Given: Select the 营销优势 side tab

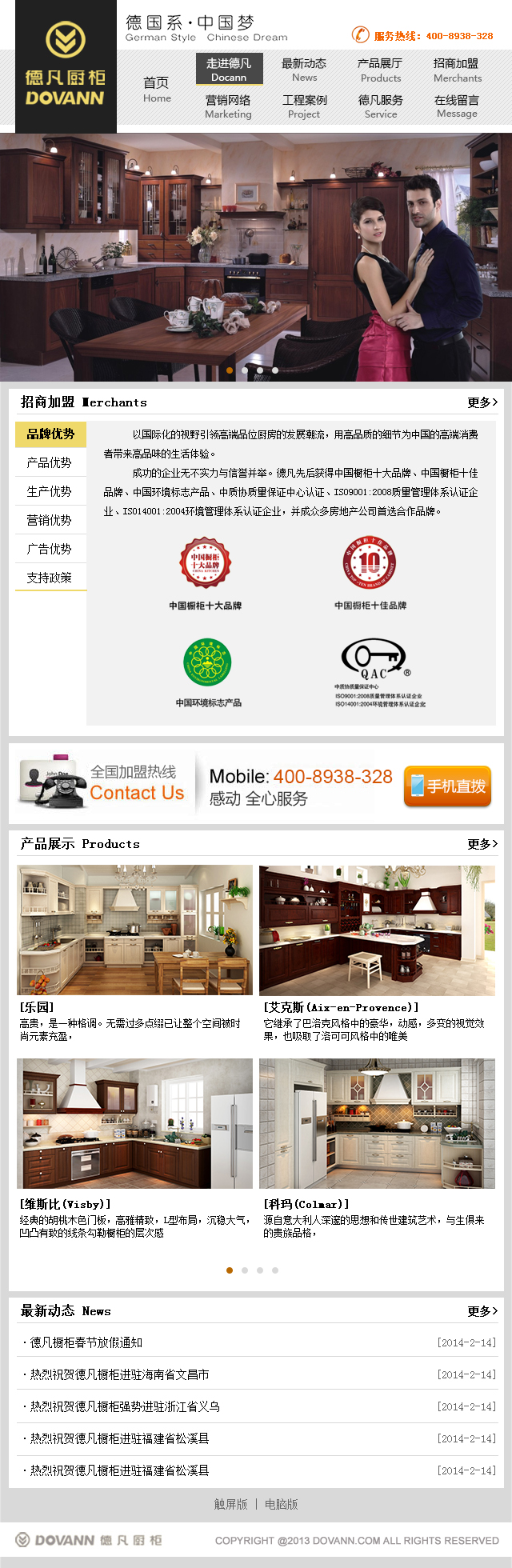Looking at the screenshot, I should tap(50, 520).
